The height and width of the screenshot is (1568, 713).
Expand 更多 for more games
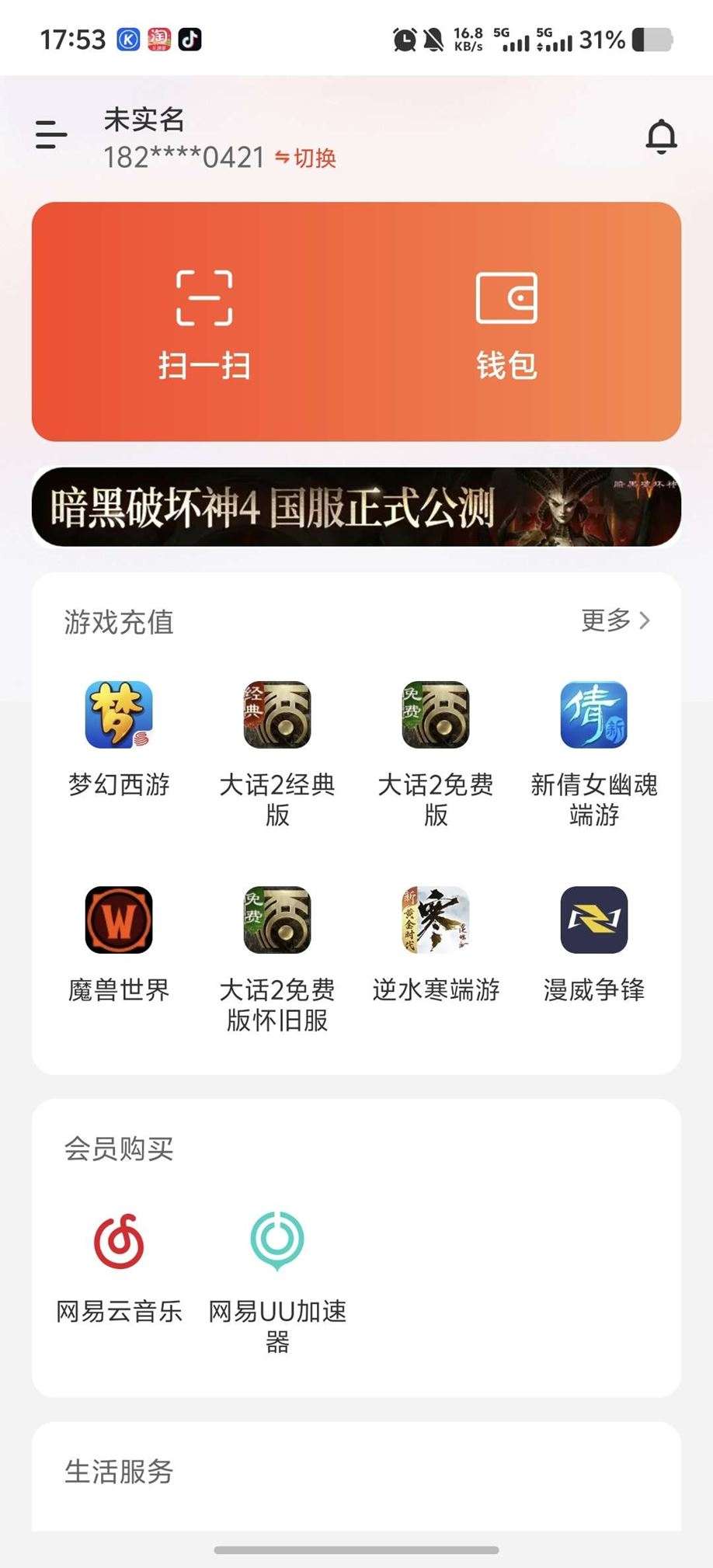[614, 621]
